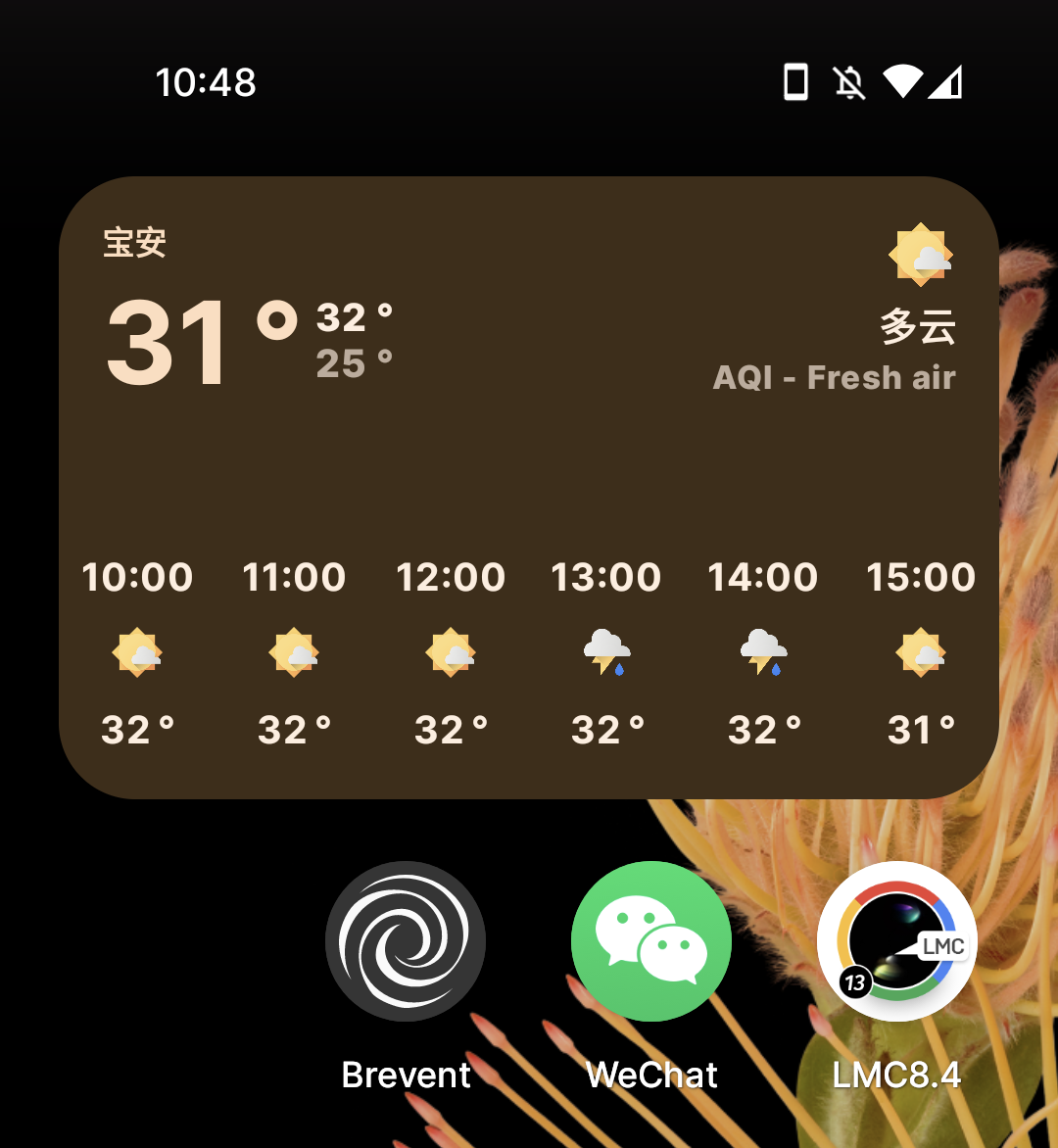This screenshot has height=1148, width=1058.
Task: Launch the Brevent app
Action: pos(406,941)
